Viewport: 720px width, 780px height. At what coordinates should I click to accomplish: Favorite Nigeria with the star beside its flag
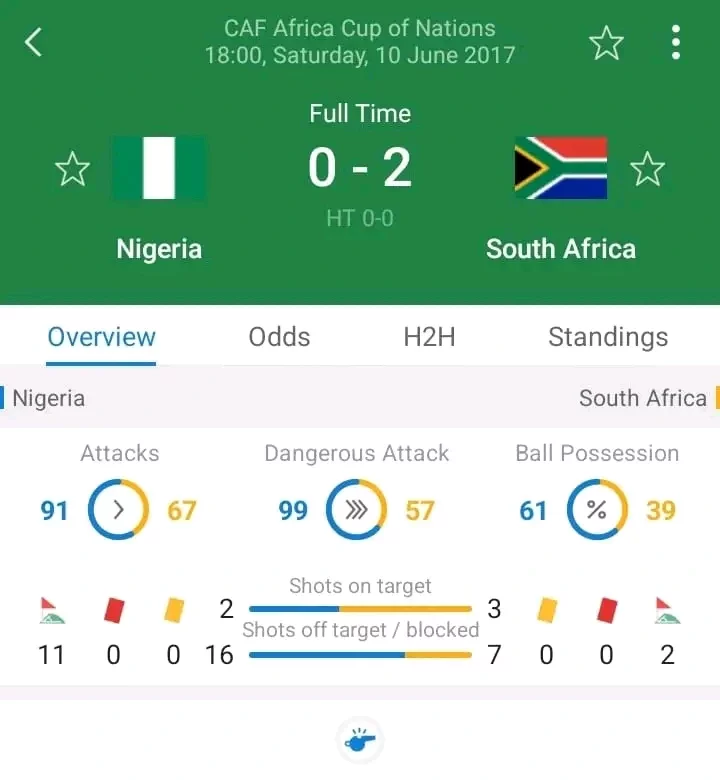tap(72, 169)
